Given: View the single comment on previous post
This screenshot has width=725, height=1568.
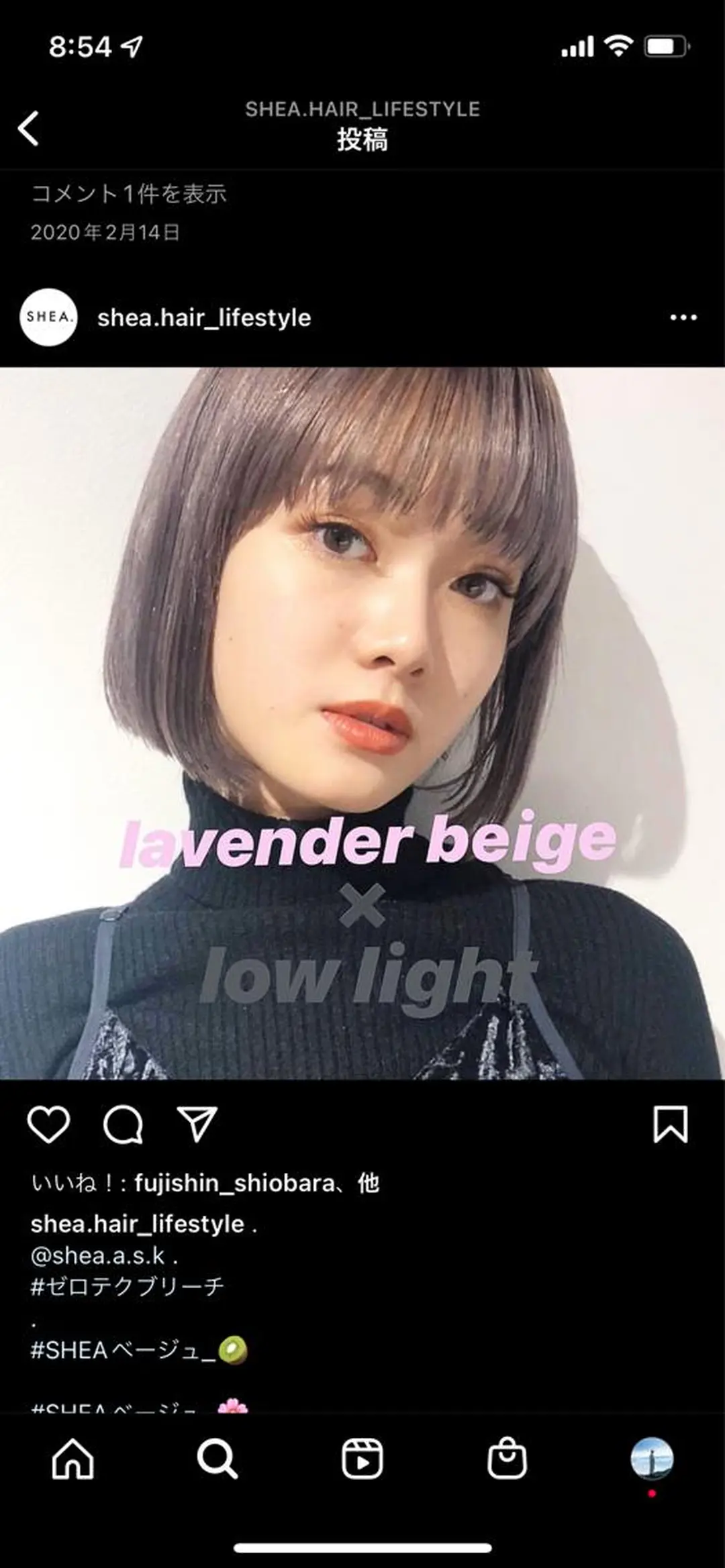Looking at the screenshot, I should pyautogui.click(x=129, y=194).
